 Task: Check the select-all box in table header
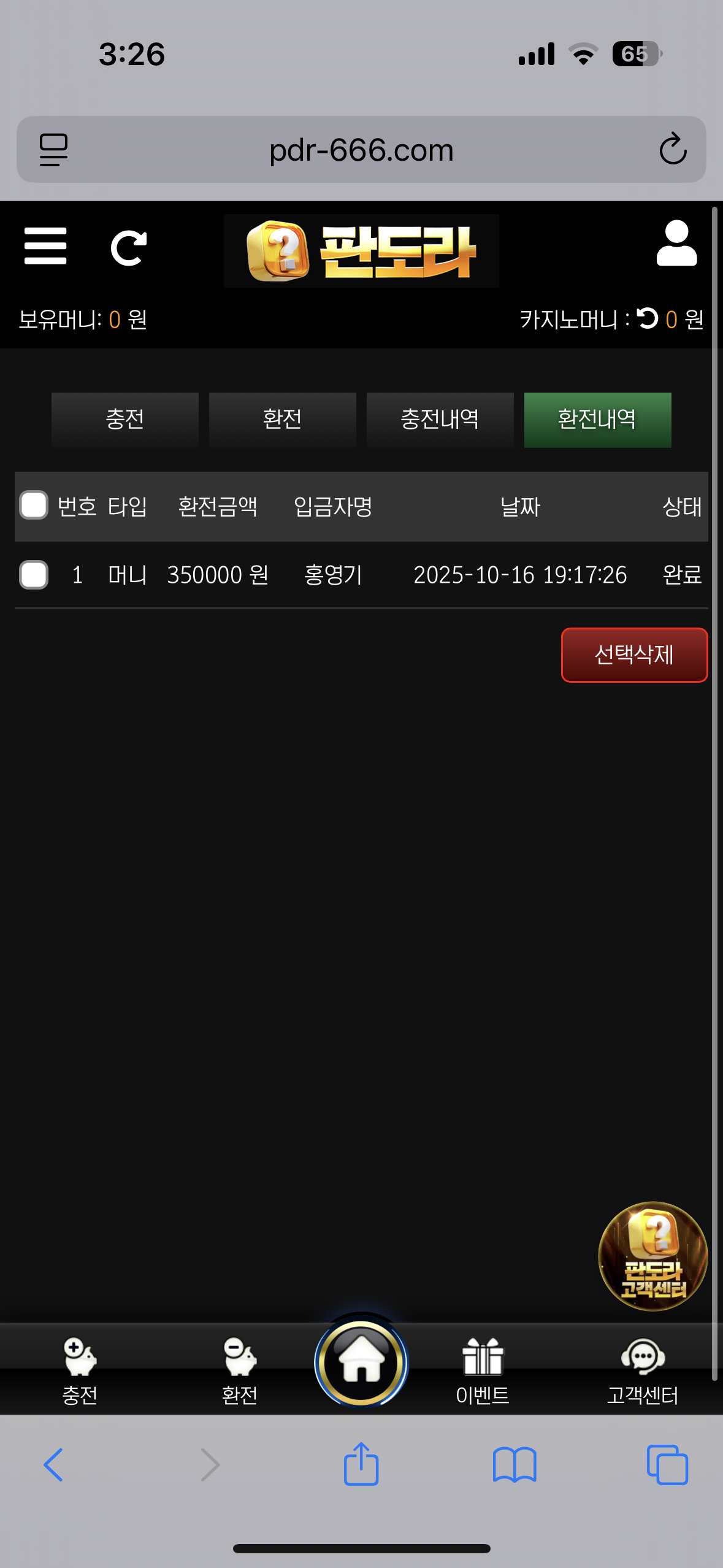click(34, 505)
